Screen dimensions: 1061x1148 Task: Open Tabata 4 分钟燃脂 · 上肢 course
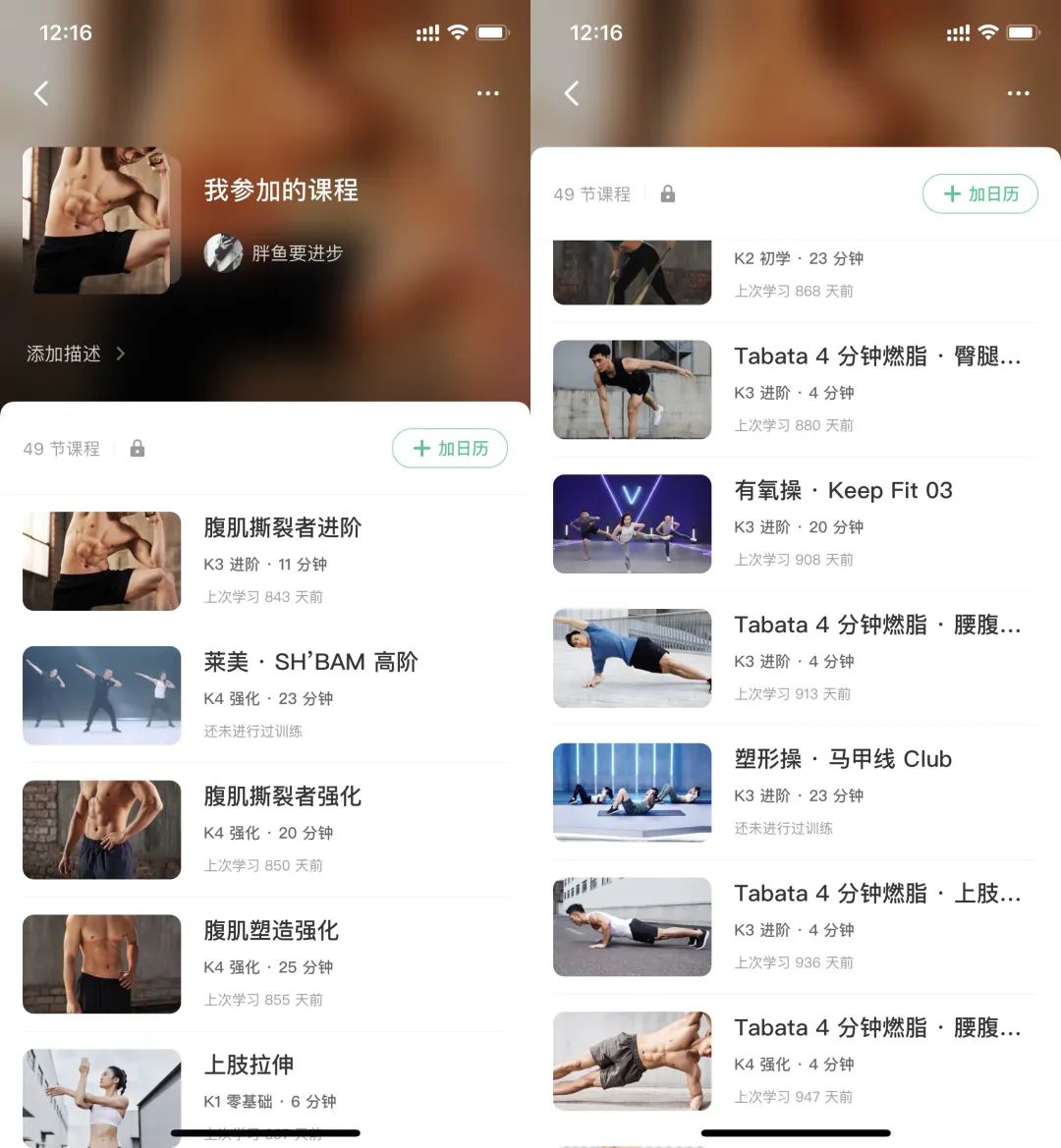(876, 894)
